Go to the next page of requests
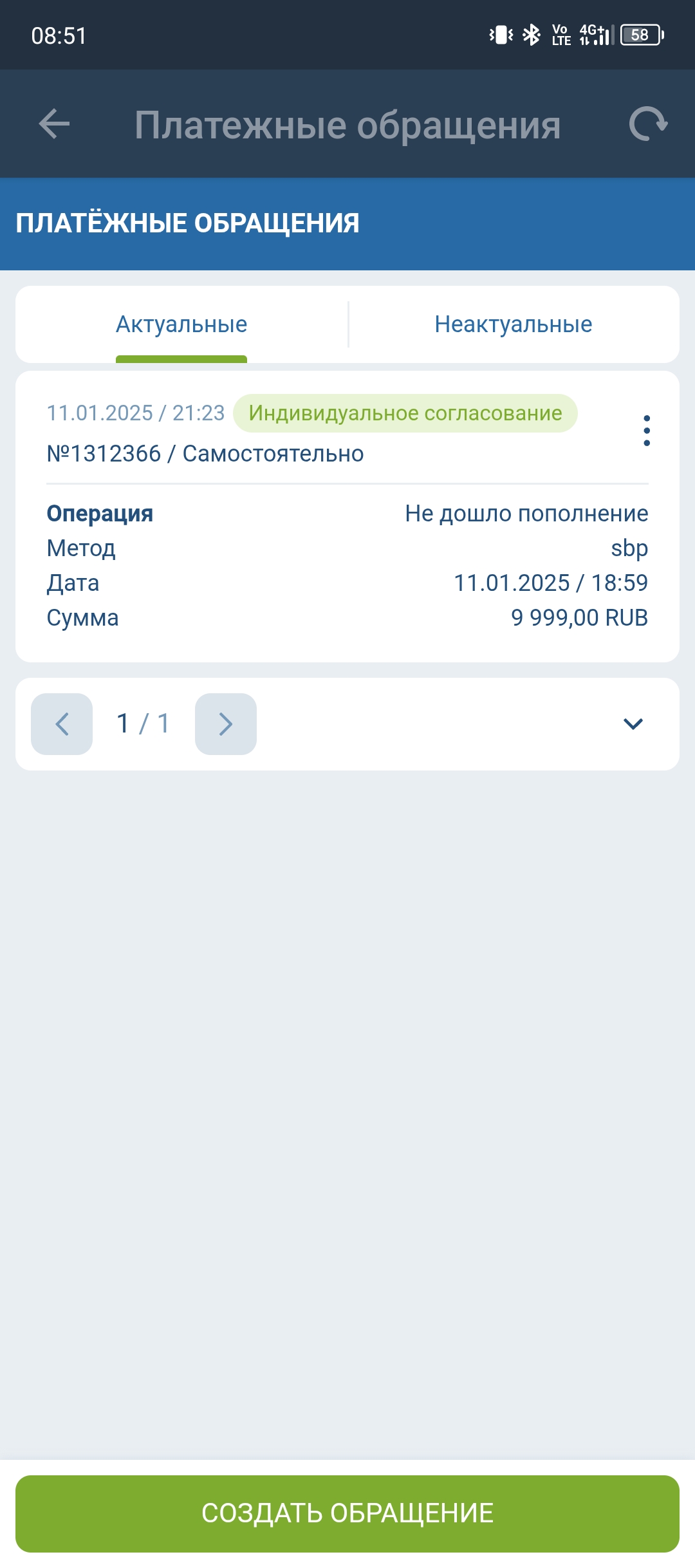Viewport: 695px width, 1568px height. tap(226, 724)
